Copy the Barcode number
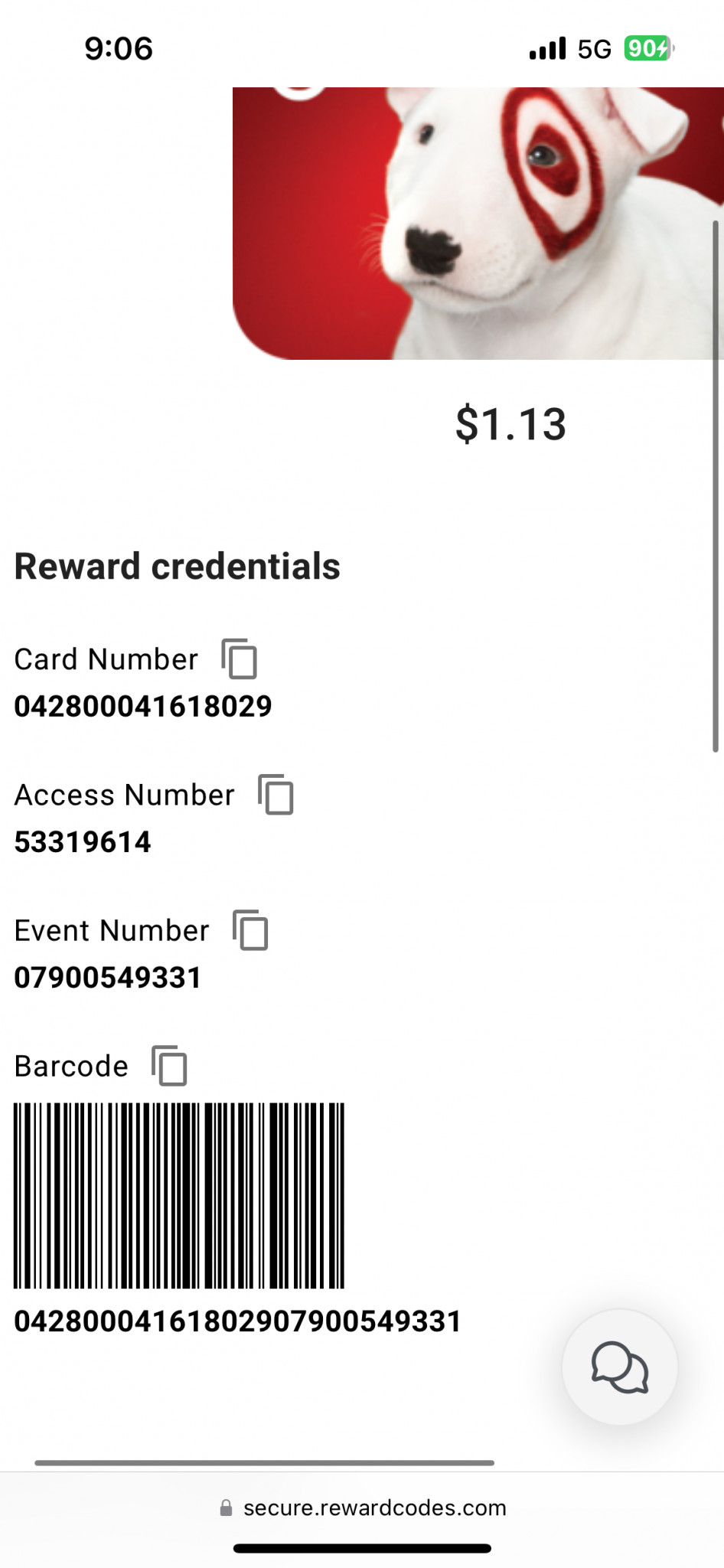Viewport: 724px width, 1568px height. [170, 1065]
